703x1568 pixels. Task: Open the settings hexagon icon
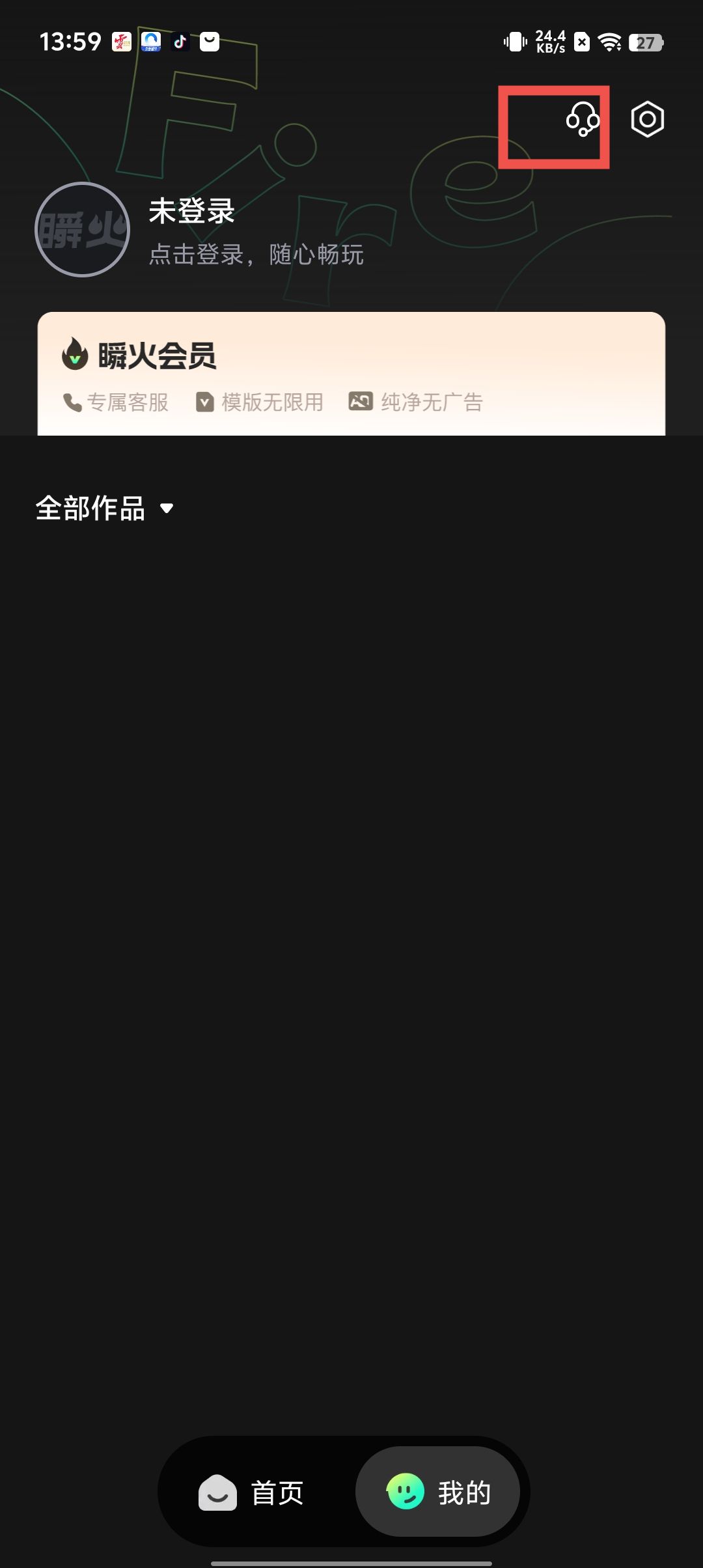point(647,119)
